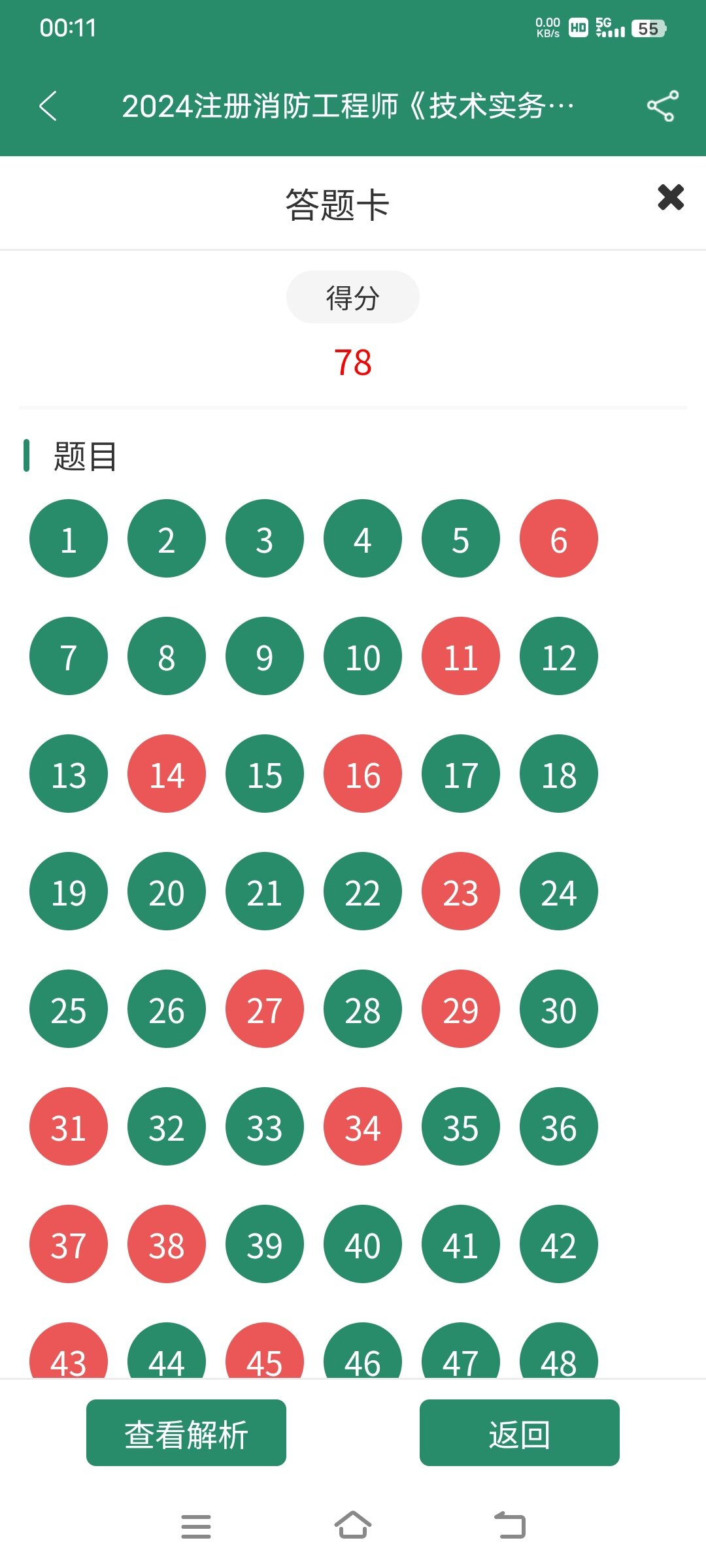The width and height of the screenshot is (706, 1568).
Task: View question 34
Action: [363, 1126]
